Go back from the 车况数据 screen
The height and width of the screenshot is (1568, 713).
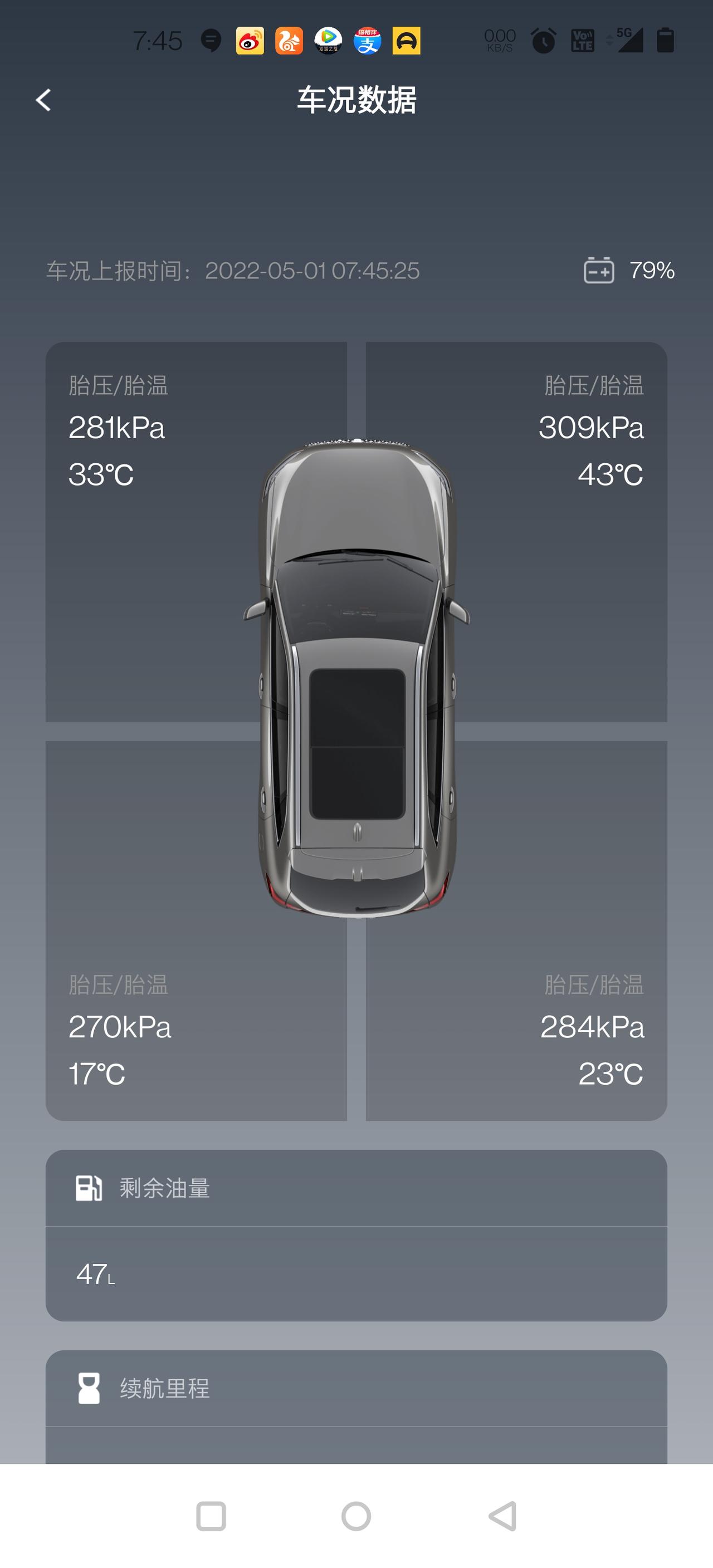43,100
